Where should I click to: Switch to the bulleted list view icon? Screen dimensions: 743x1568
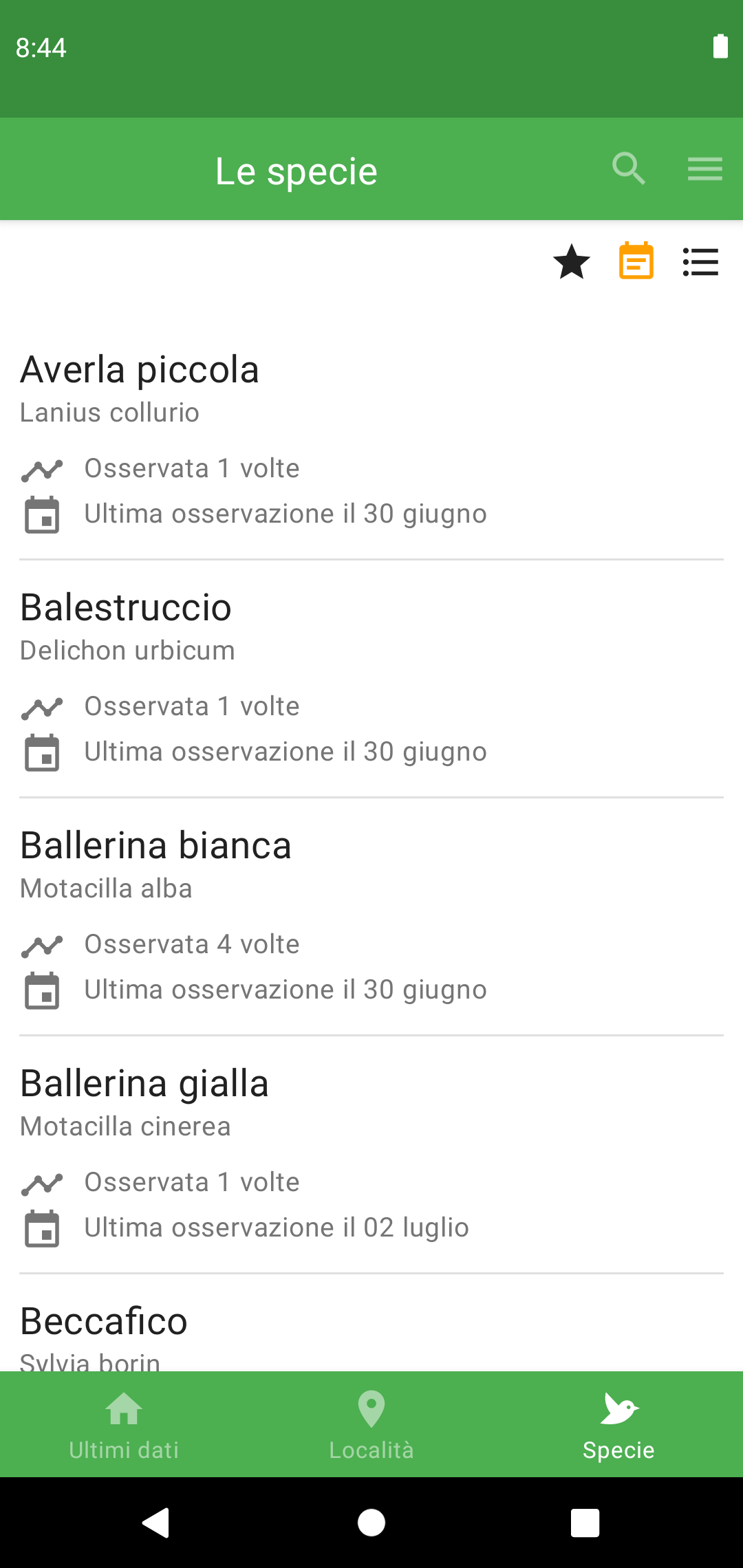[x=700, y=262]
